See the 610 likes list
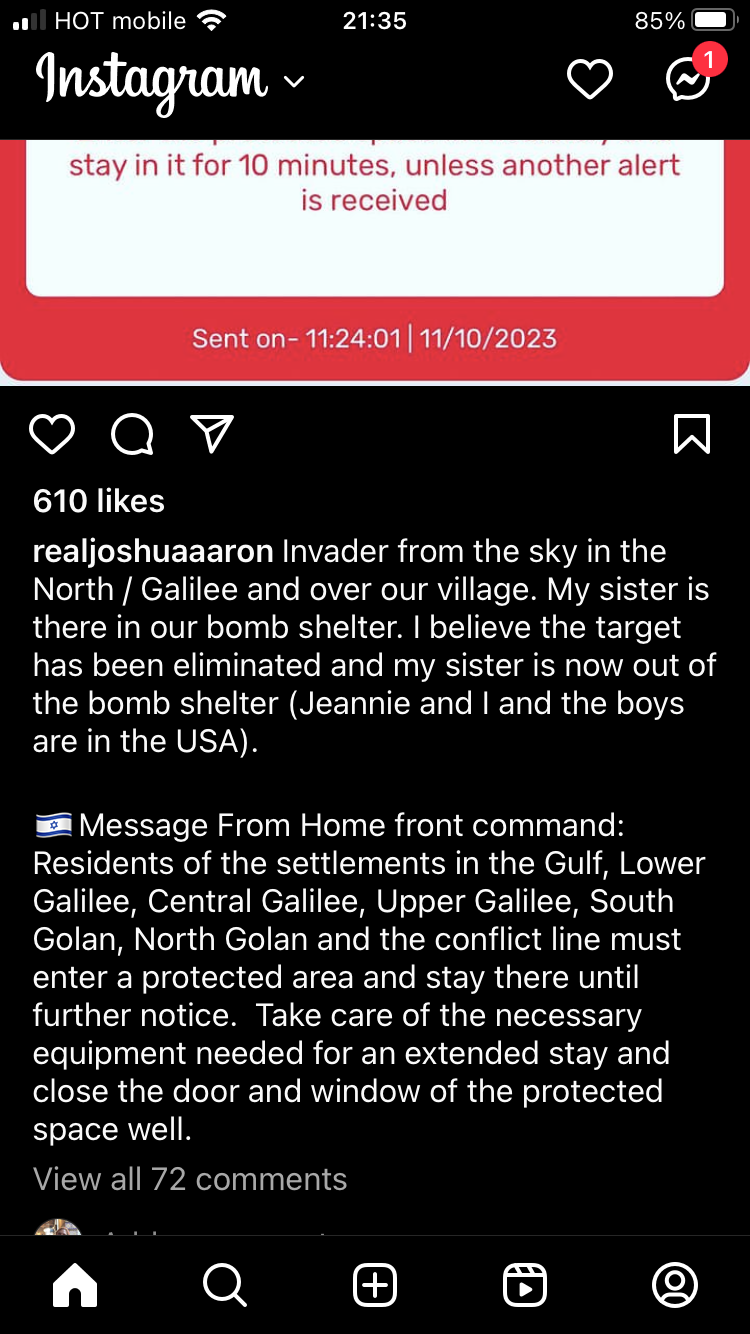Screen dimensions: 750x1334 coord(99,501)
